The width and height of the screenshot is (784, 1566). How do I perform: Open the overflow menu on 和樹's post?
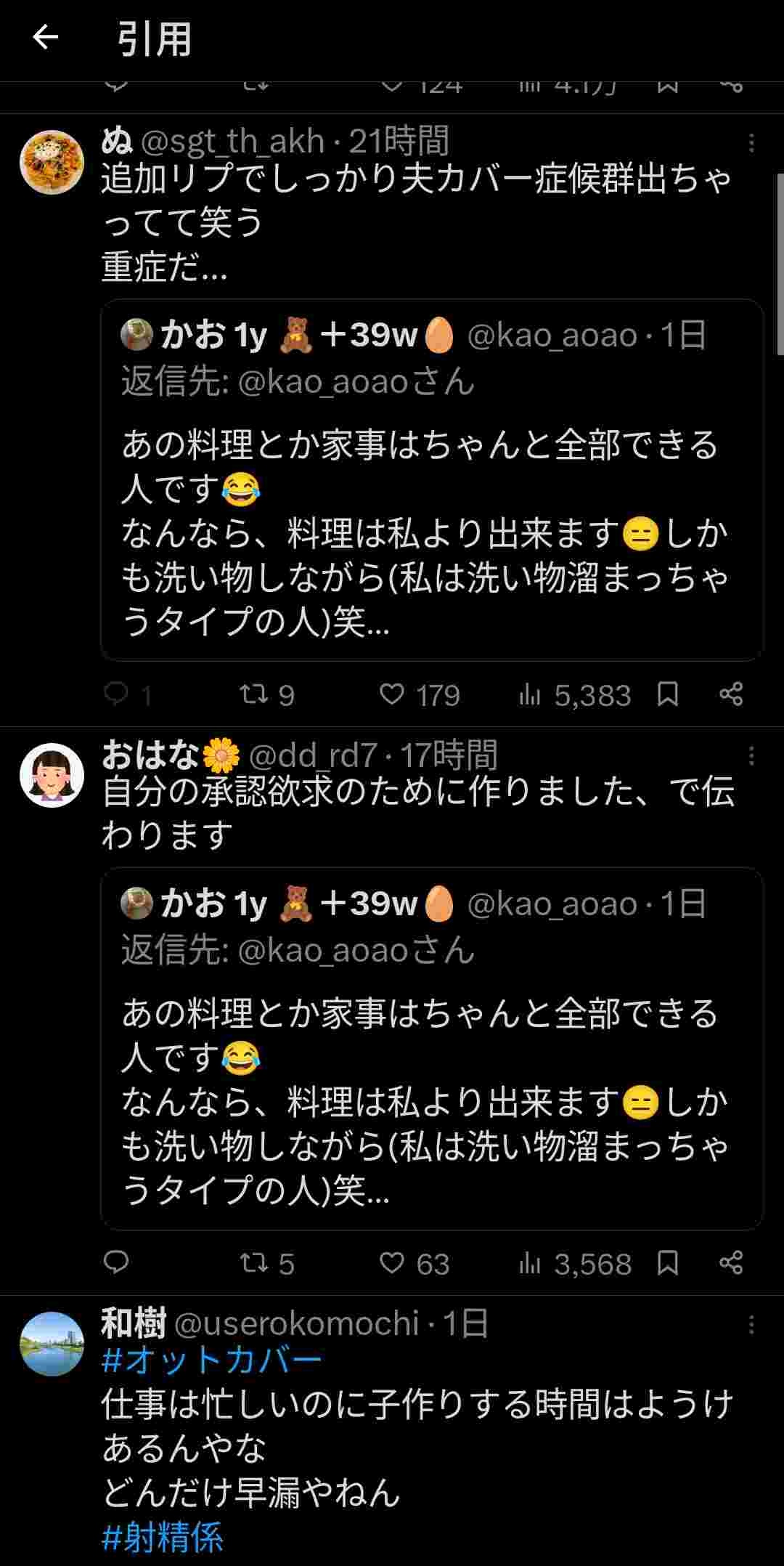pyautogui.click(x=751, y=1326)
